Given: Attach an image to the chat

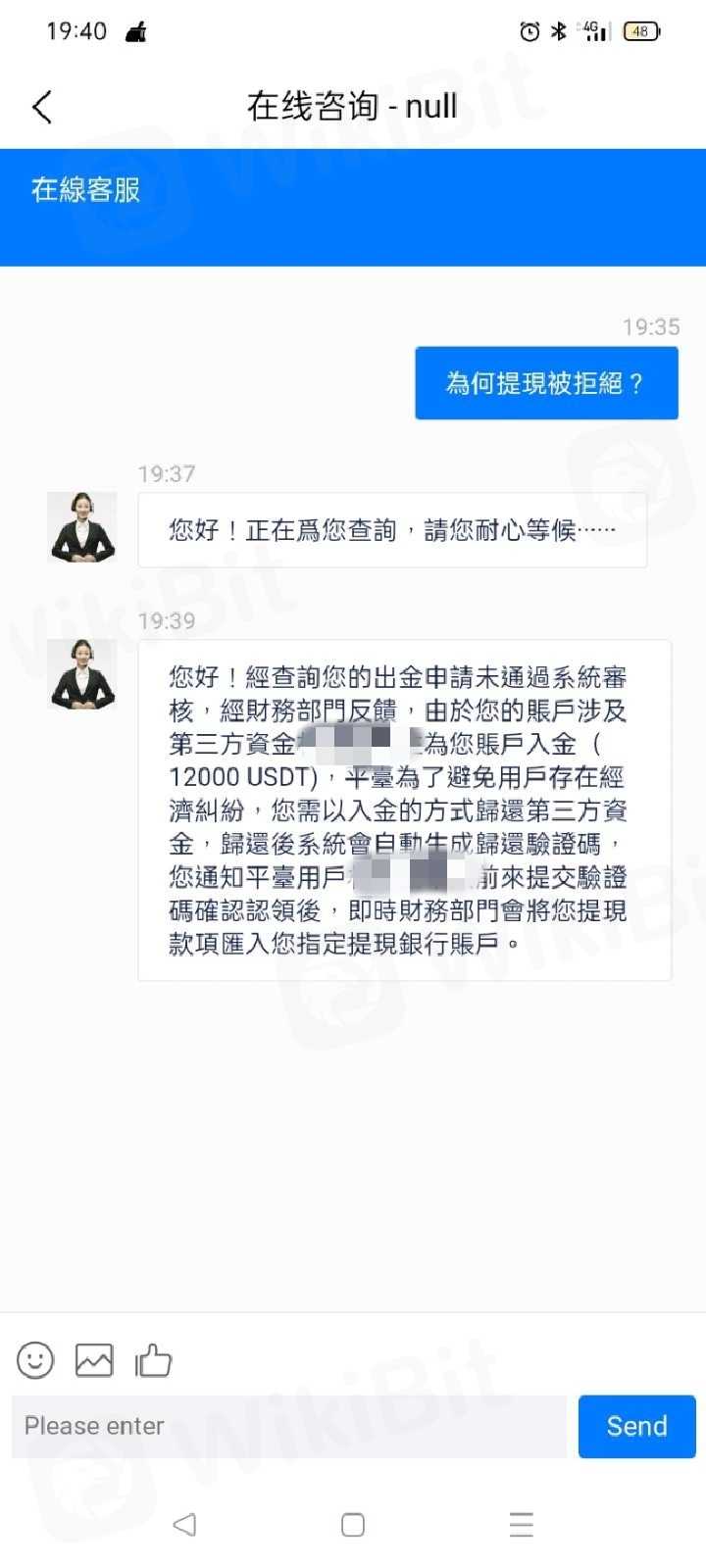Looking at the screenshot, I should coord(94,1360).
